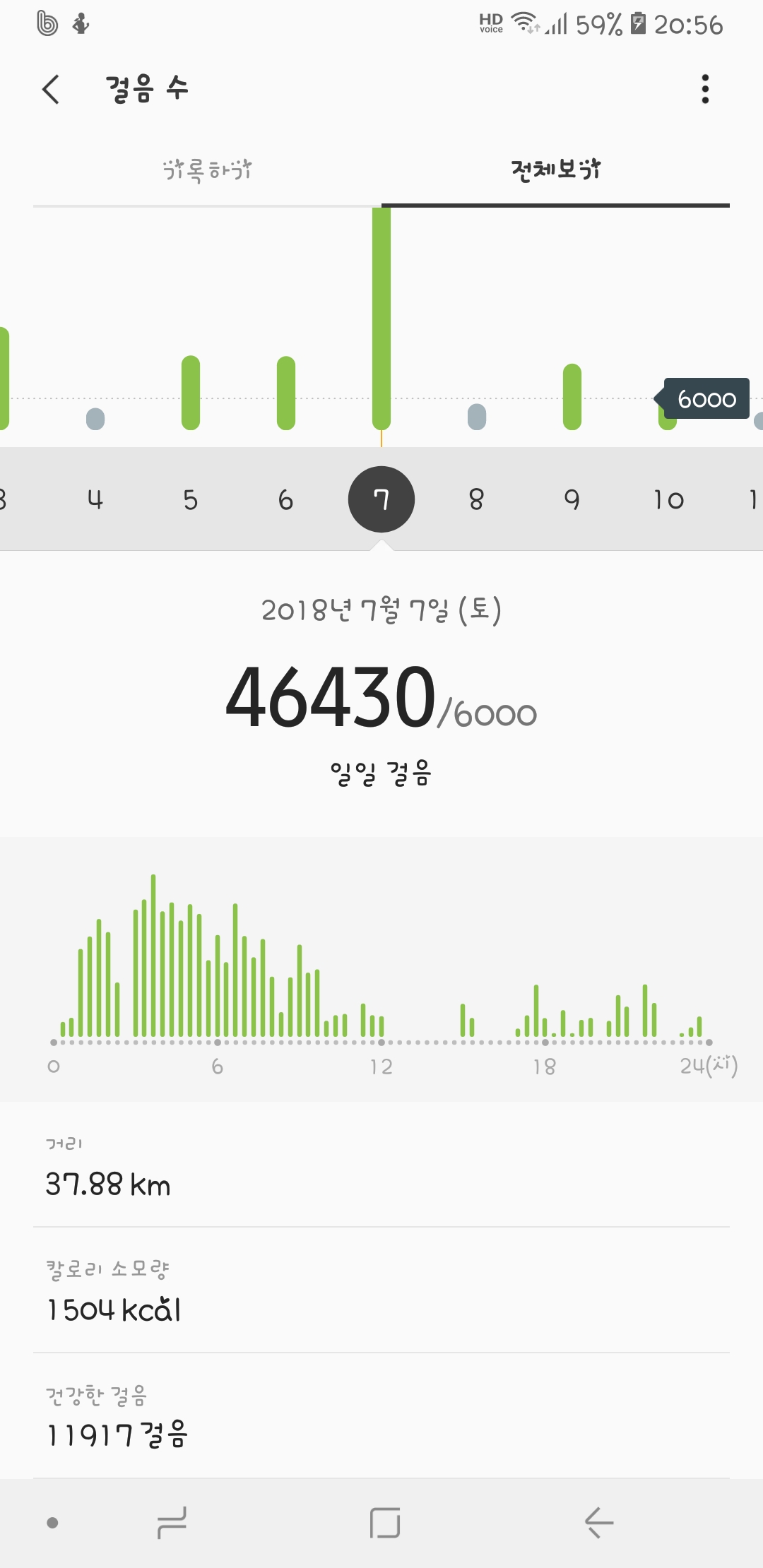This screenshot has height=1568, width=763.
Task: Select day 10 in the date strip
Action: coord(668,500)
